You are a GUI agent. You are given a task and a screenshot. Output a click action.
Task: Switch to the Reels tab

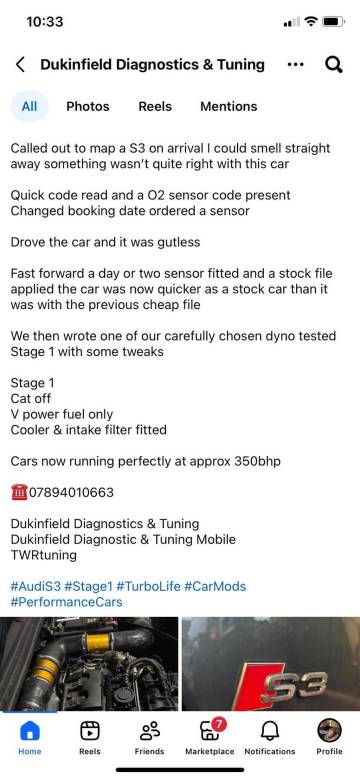pos(155,106)
